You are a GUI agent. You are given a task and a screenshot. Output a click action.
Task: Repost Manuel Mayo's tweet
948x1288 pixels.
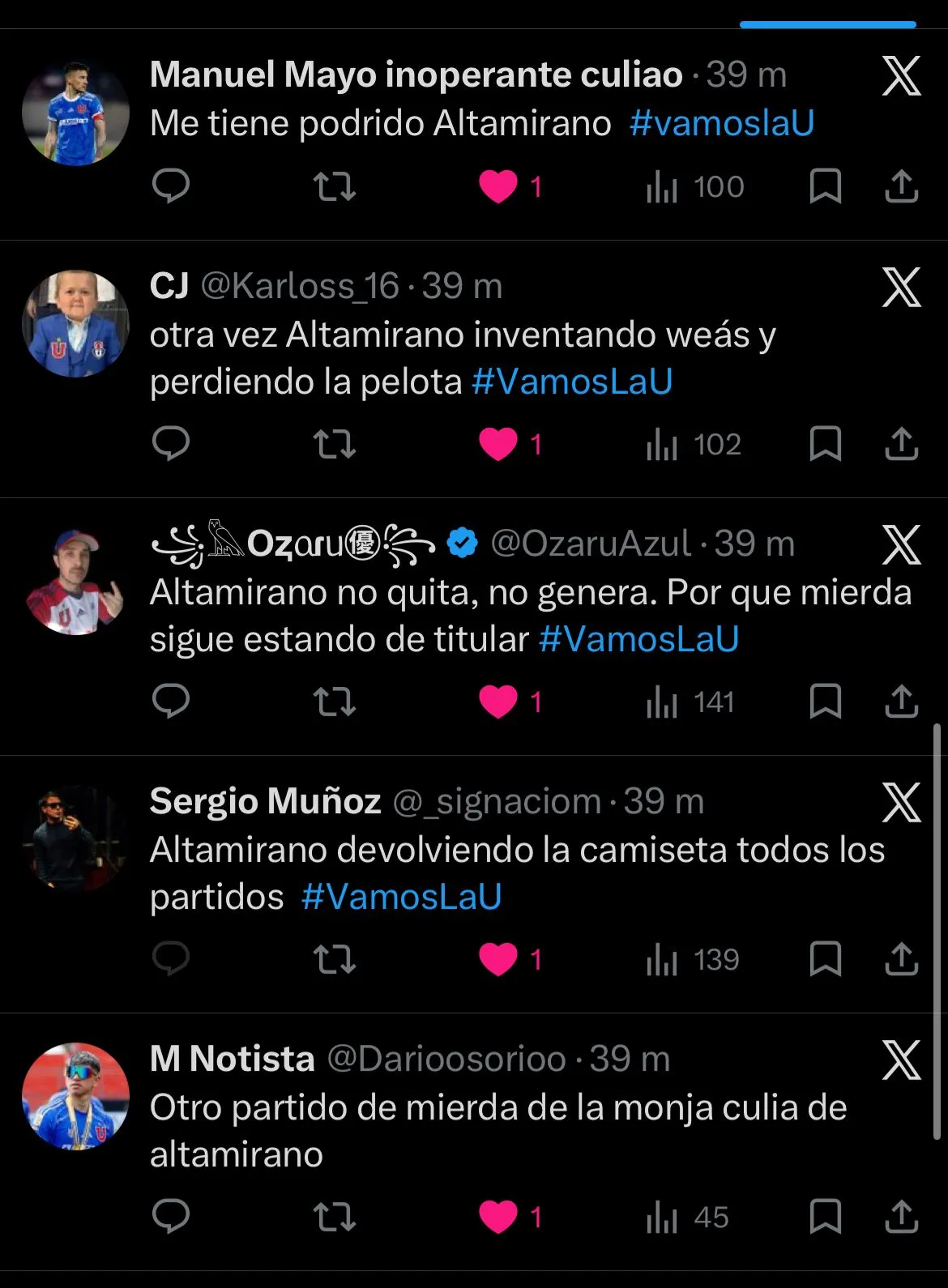pyautogui.click(x=335, y=187)
